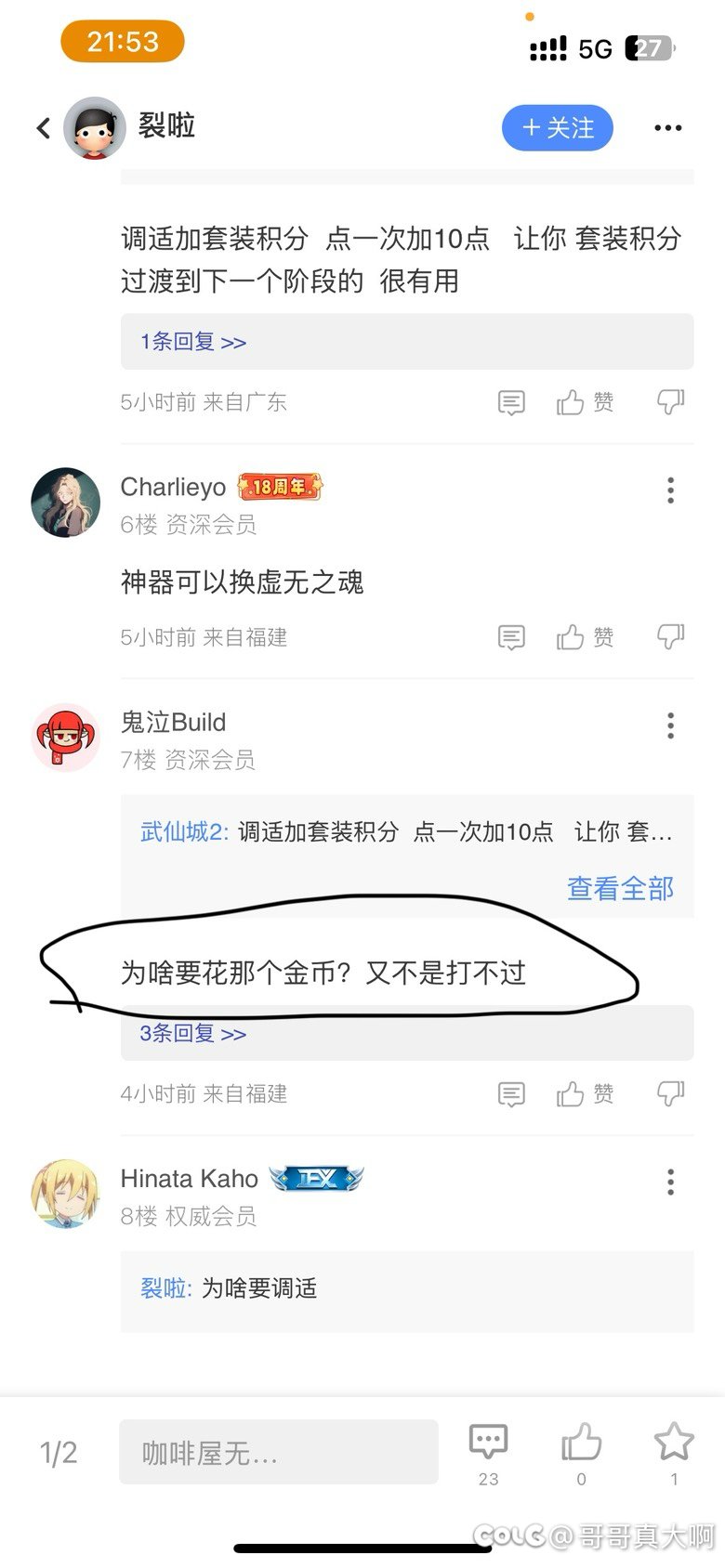725x1568 pixels.
Task: Like 鬼泣Build's comment
Action: [585, 1094]
